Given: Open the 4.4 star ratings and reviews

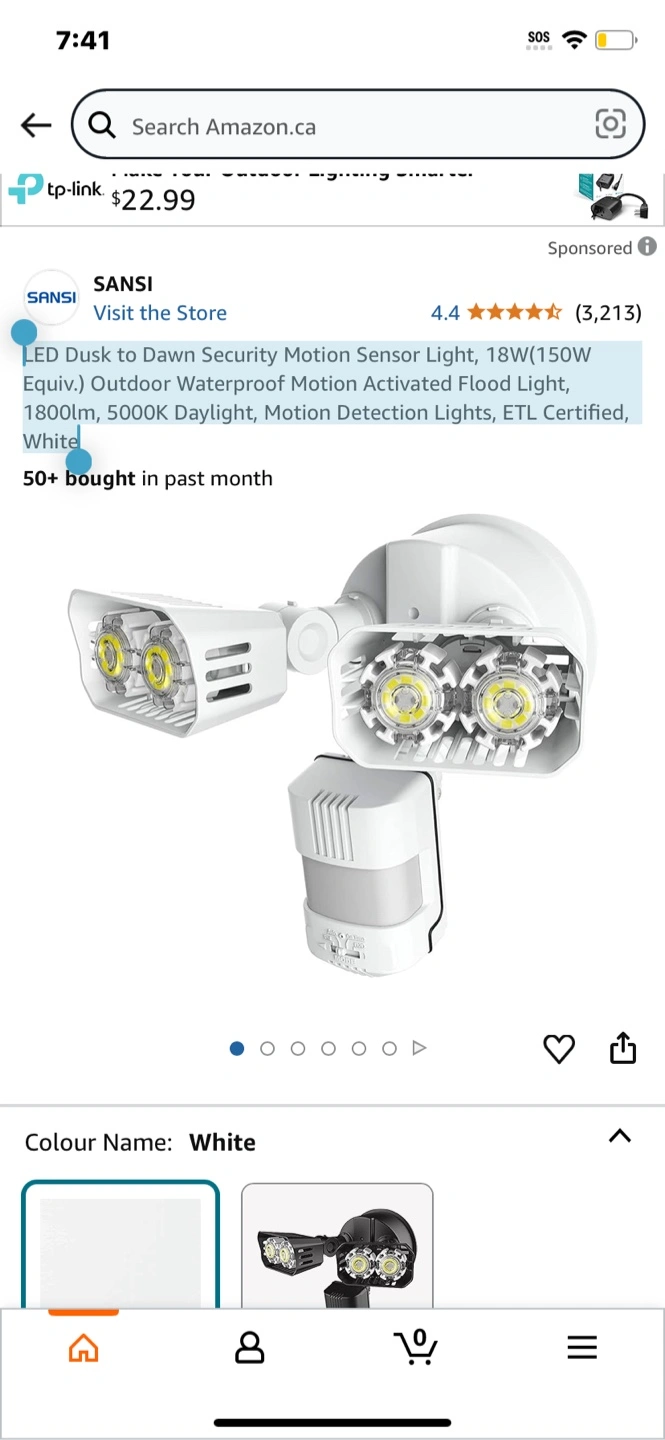Looking at the screenshot, I should click(x=536, y=313).
